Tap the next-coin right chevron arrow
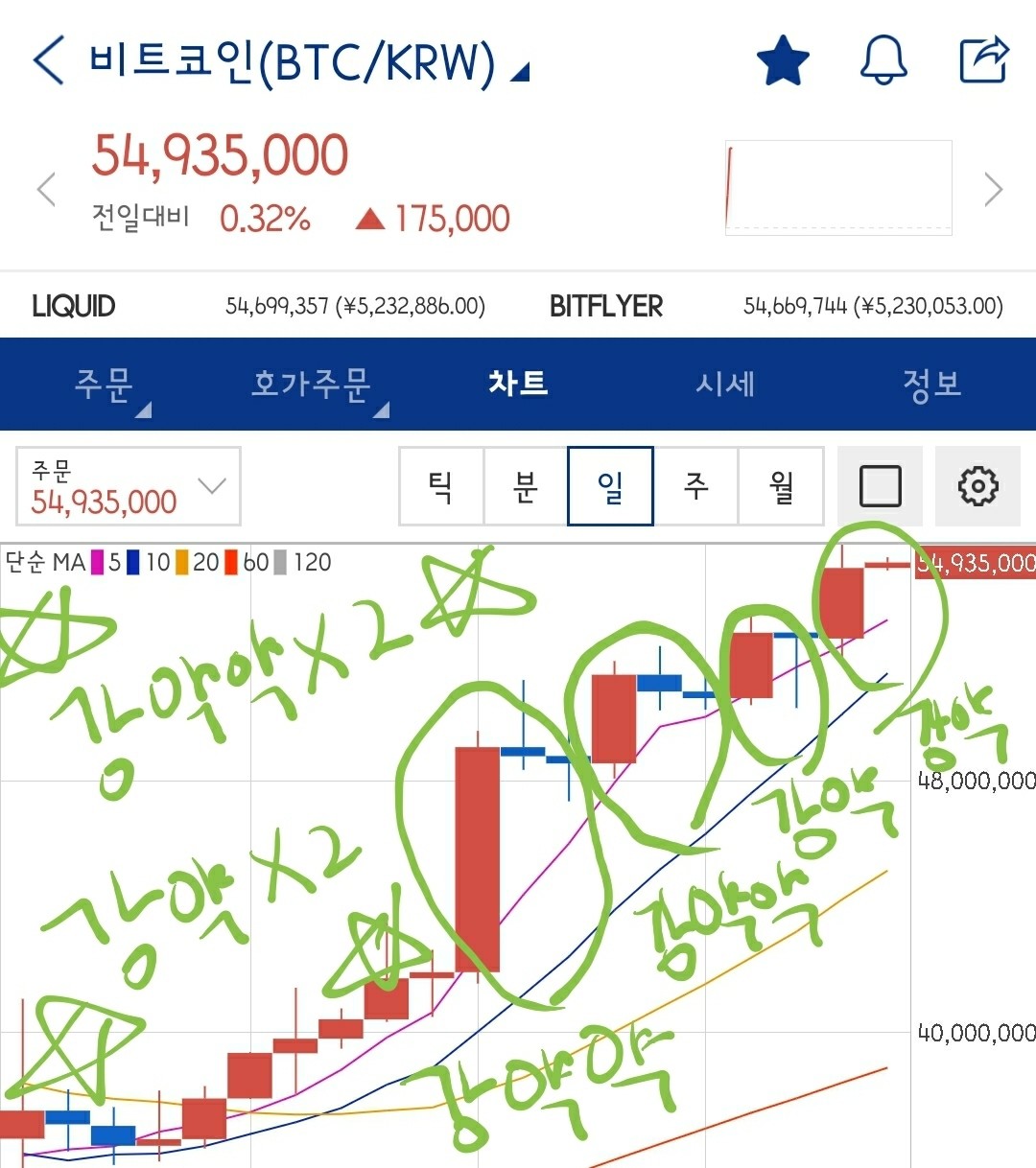The width and height of the screenshot is (1036, 1168). tap(993, 189)
